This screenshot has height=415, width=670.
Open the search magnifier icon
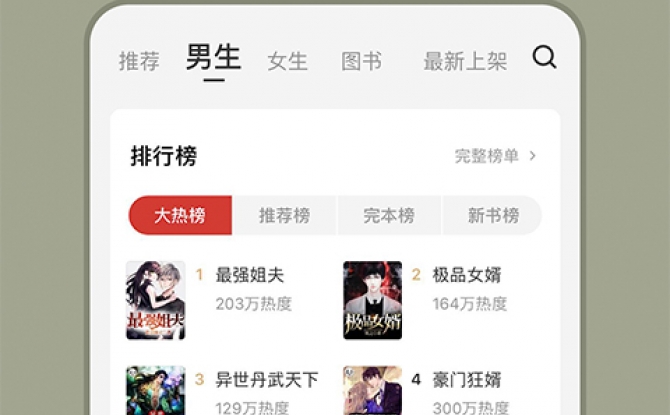544,58
